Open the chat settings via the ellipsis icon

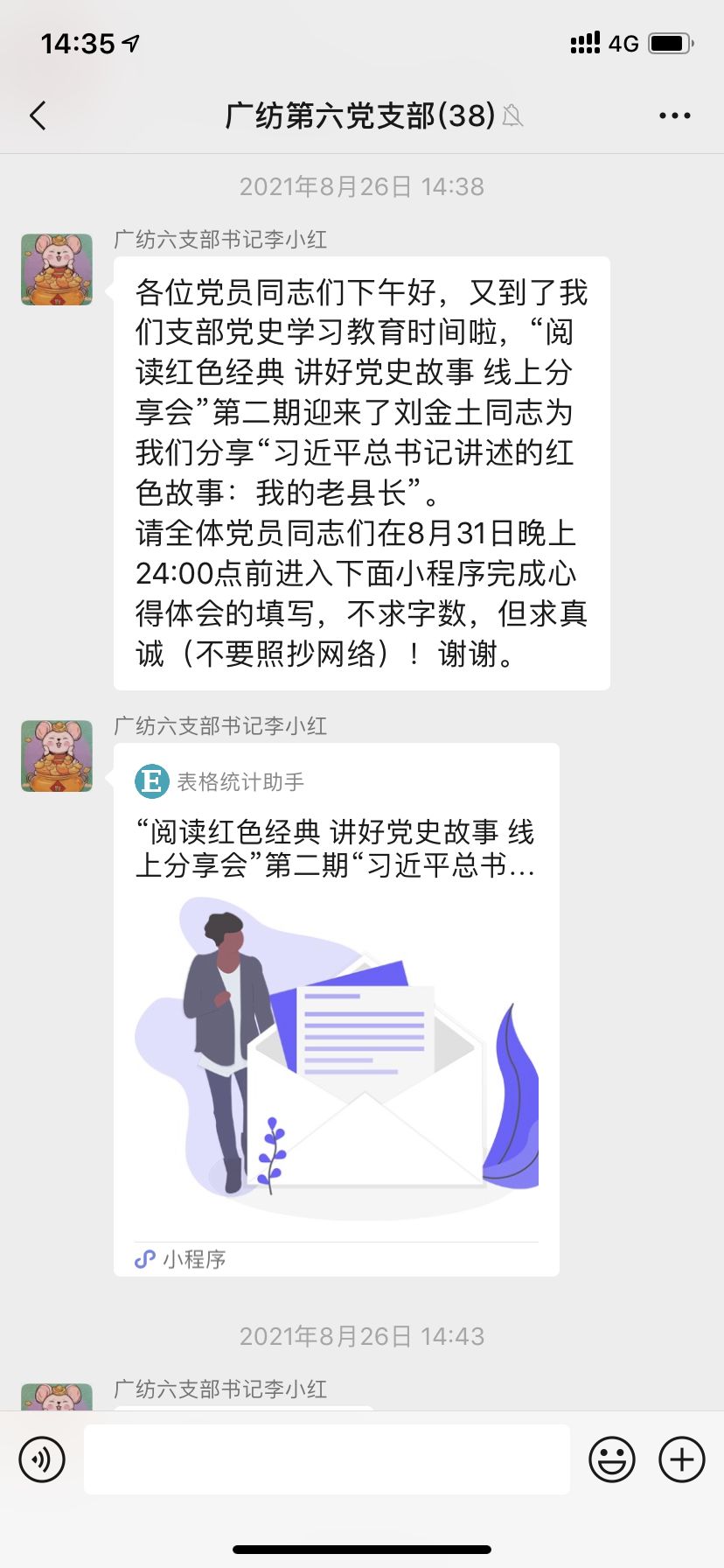point(674,115)
